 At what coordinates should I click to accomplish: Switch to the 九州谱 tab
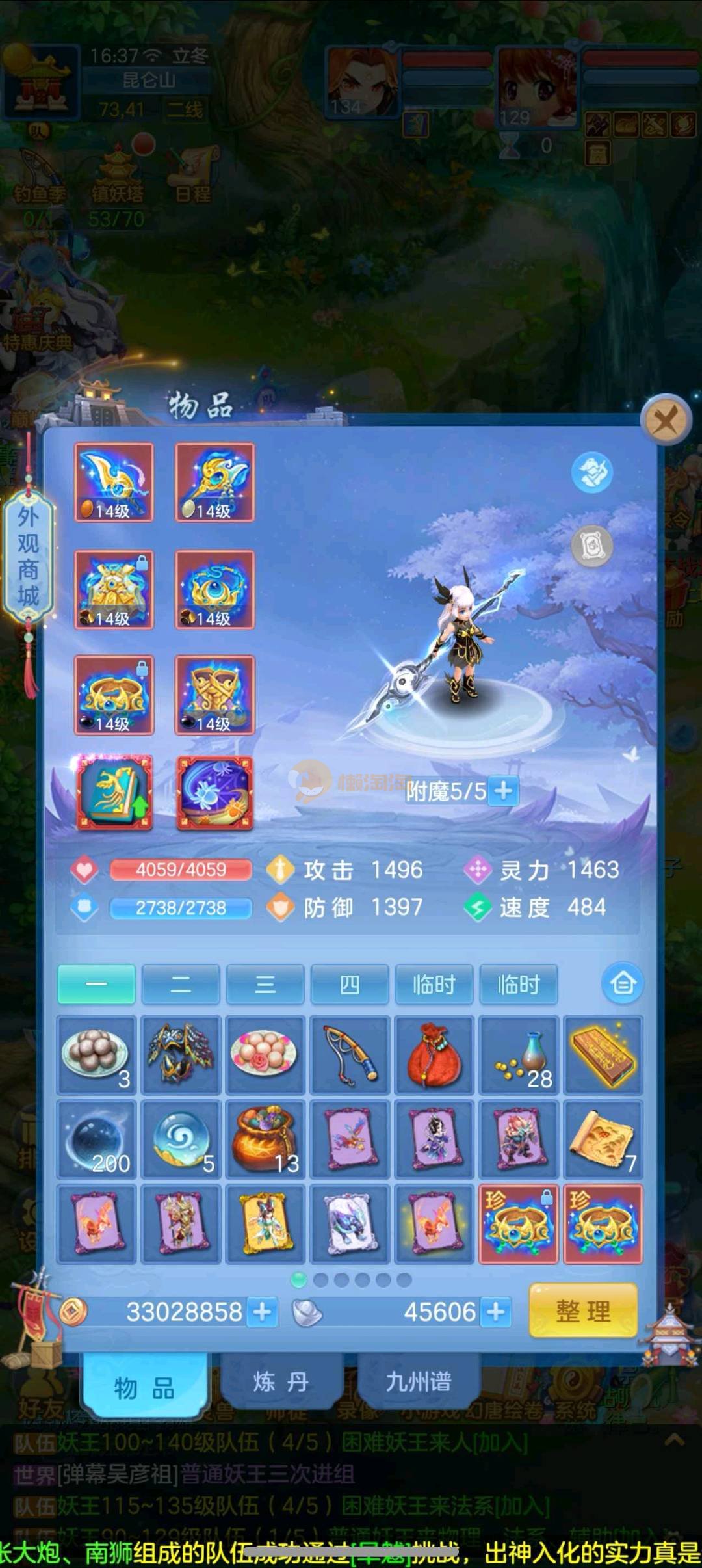click(418, 1381)
